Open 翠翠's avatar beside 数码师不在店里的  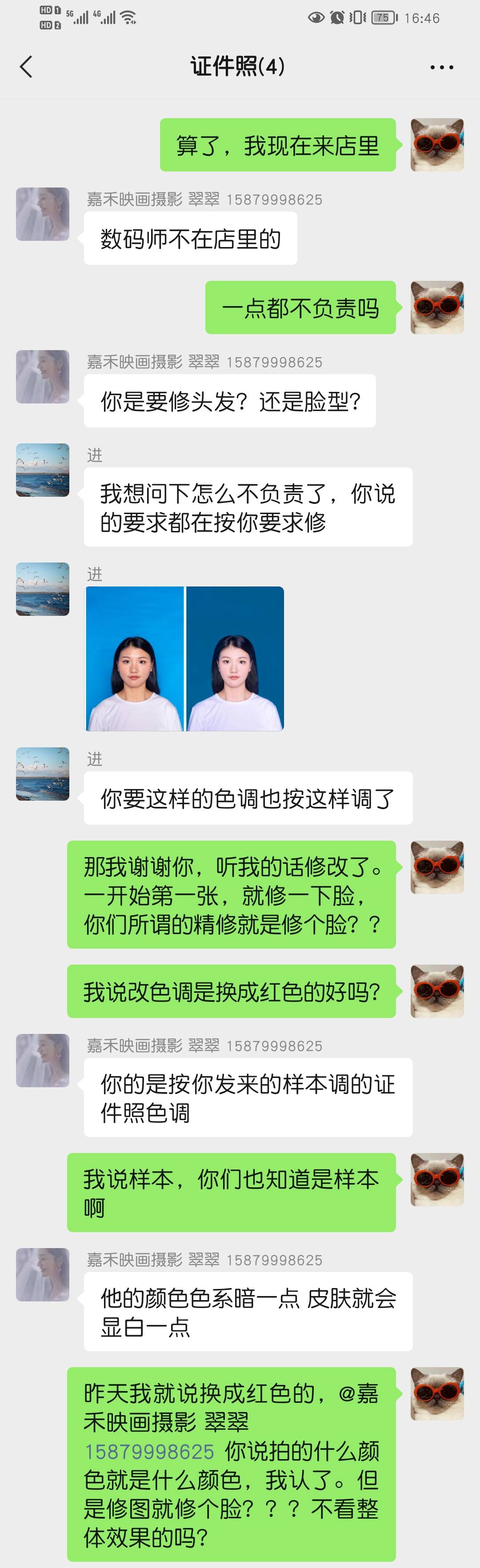[x=43, y=214]
